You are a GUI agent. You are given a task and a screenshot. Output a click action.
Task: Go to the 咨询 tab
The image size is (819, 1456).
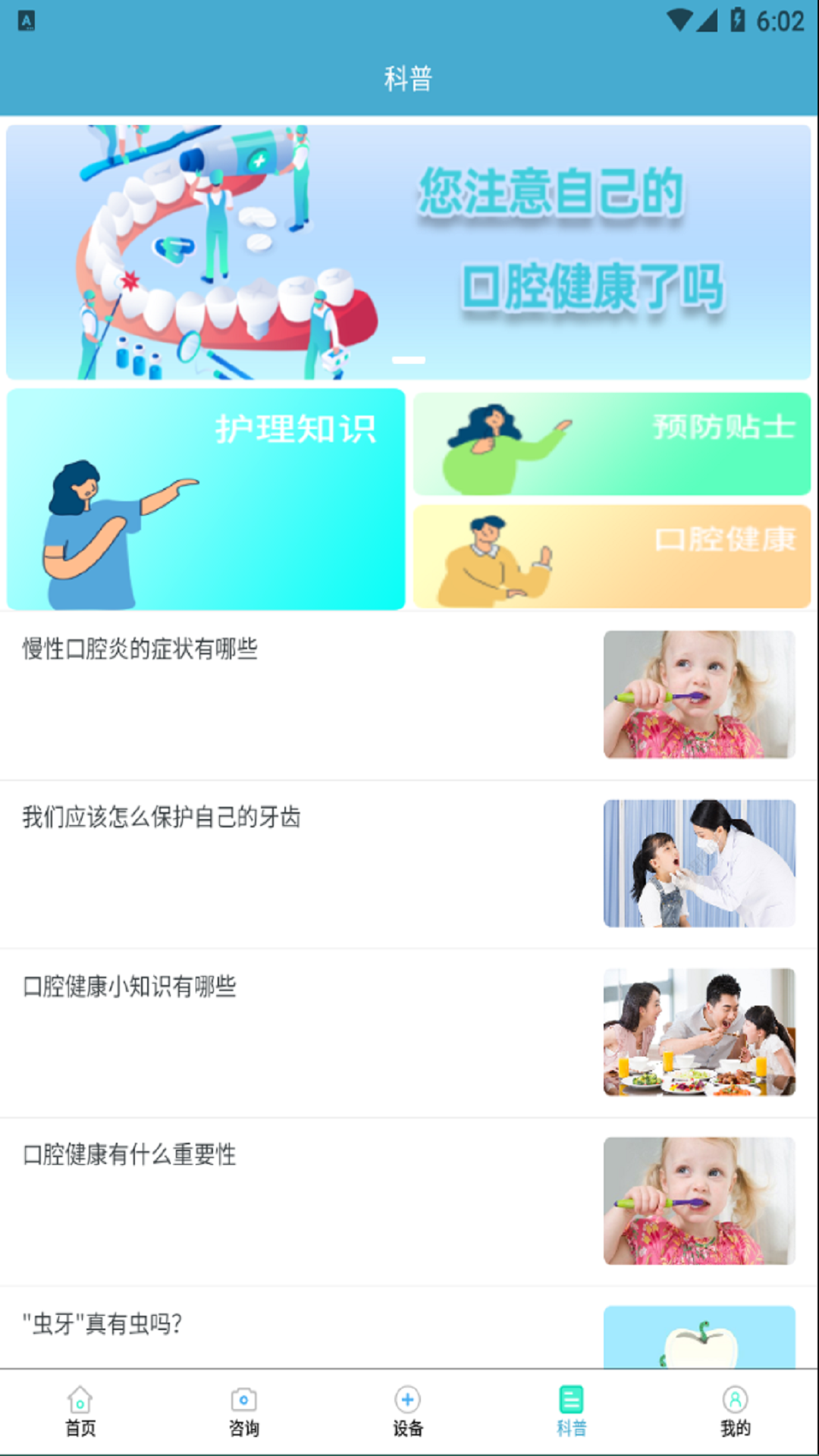(x=244, y=1412)
